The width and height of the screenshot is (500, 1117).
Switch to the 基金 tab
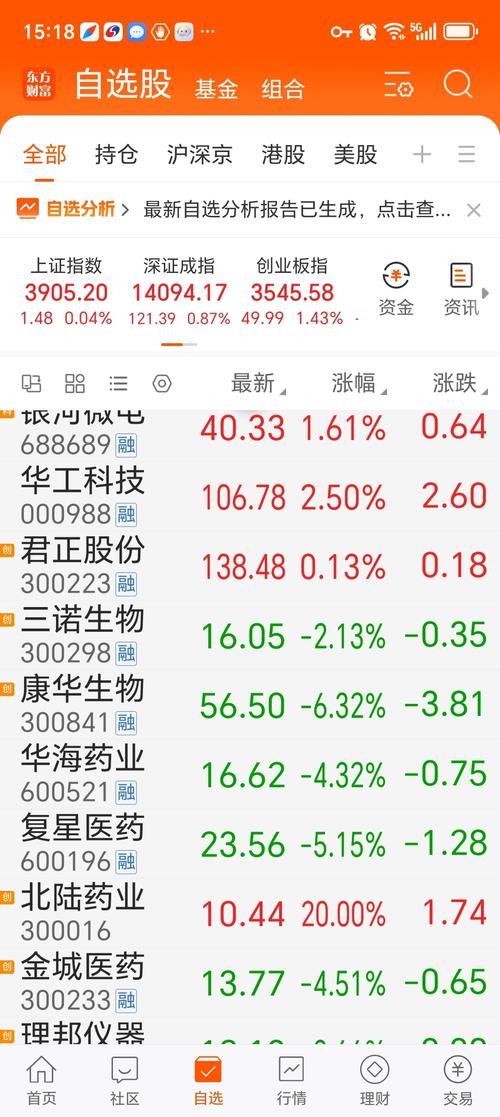[x=217, y=88]
